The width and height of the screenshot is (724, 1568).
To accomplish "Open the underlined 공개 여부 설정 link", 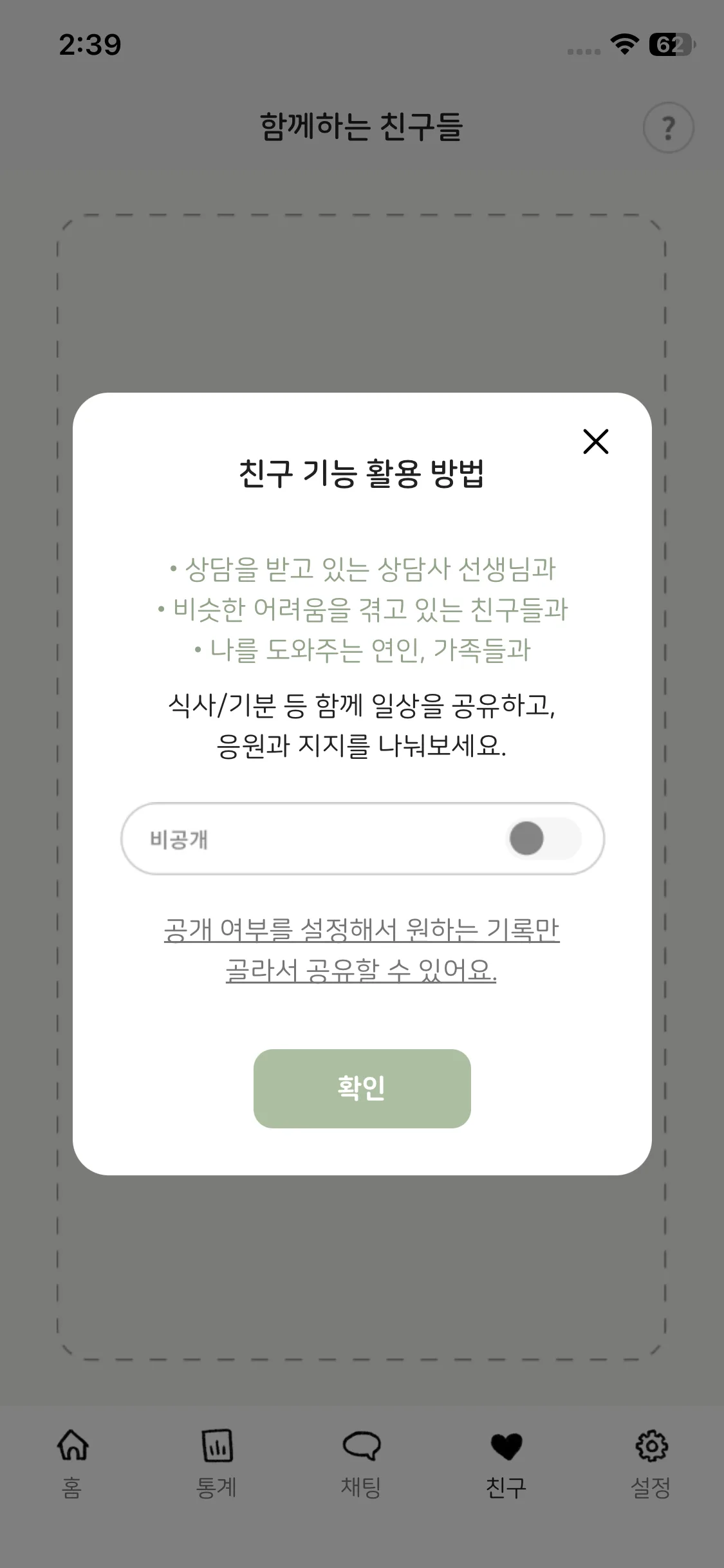I will pos(362,949).
